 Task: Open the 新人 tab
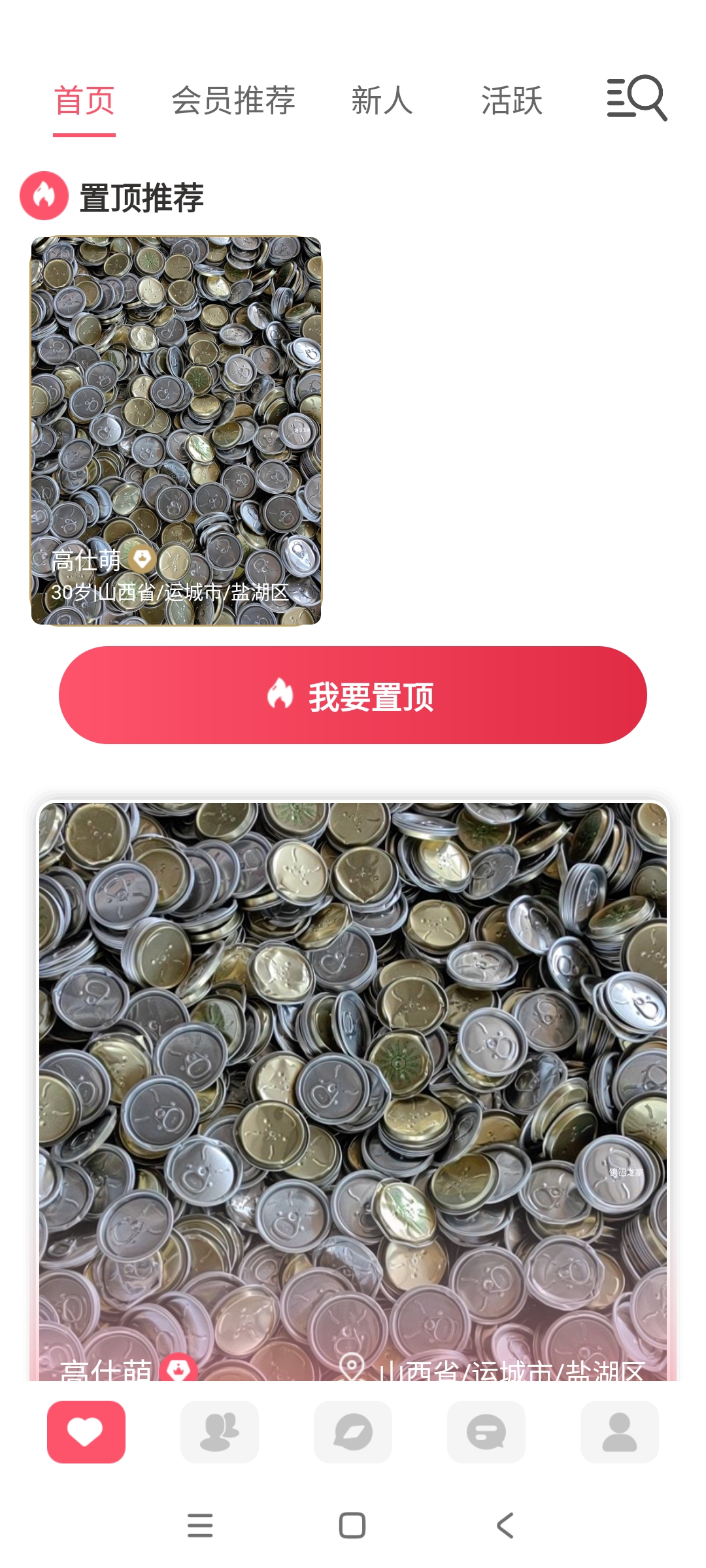pos(382,101)
